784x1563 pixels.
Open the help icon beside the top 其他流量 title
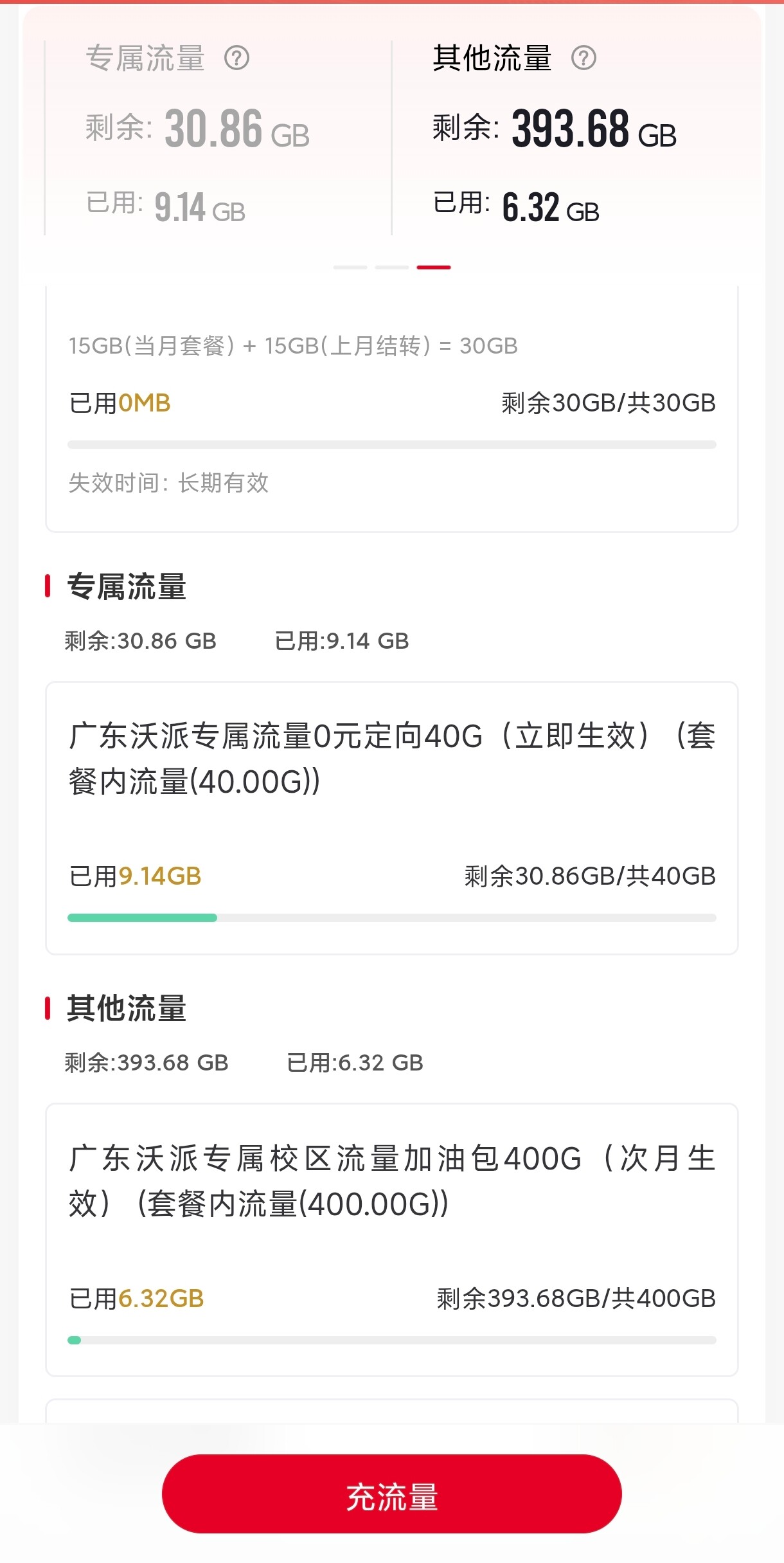pos(584,59)
